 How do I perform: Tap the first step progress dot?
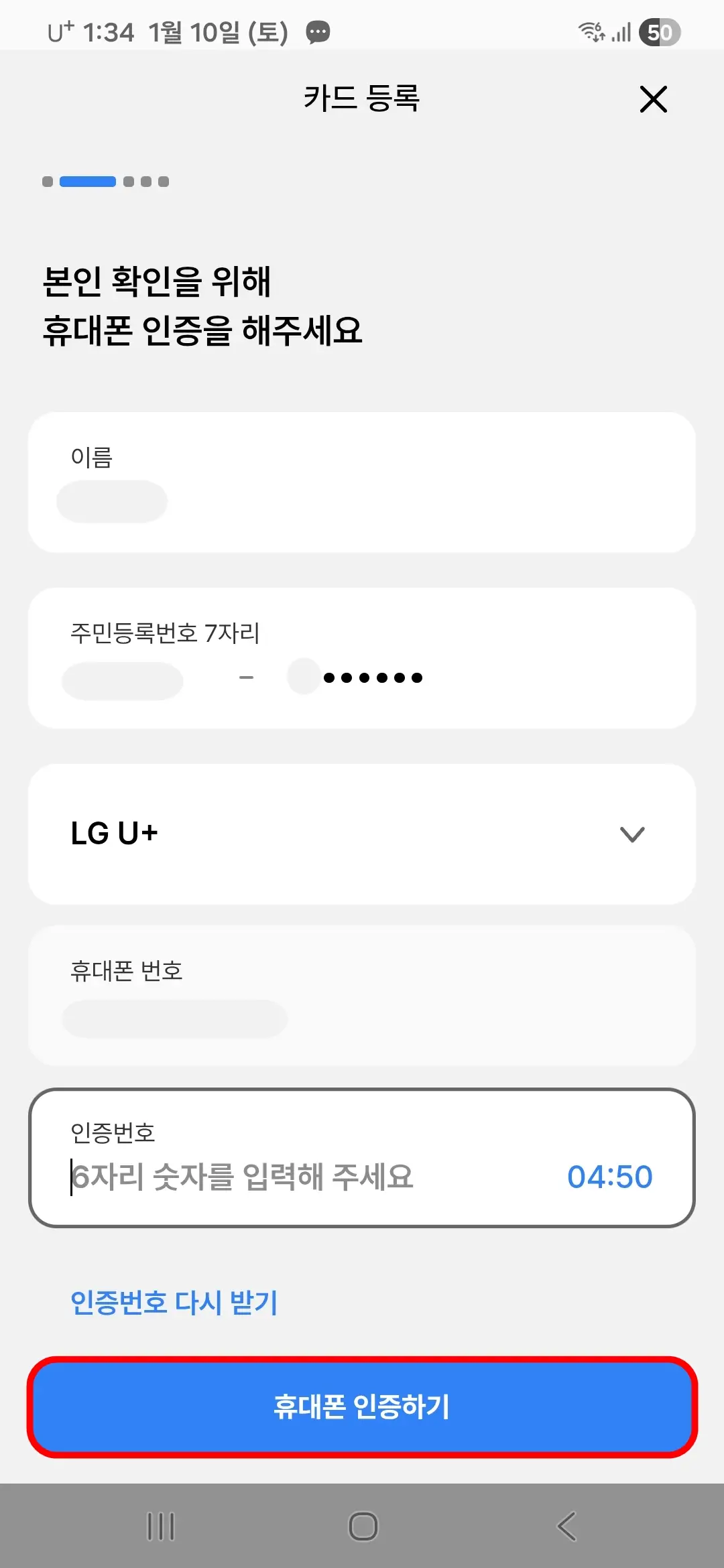(x=46, y=181)
